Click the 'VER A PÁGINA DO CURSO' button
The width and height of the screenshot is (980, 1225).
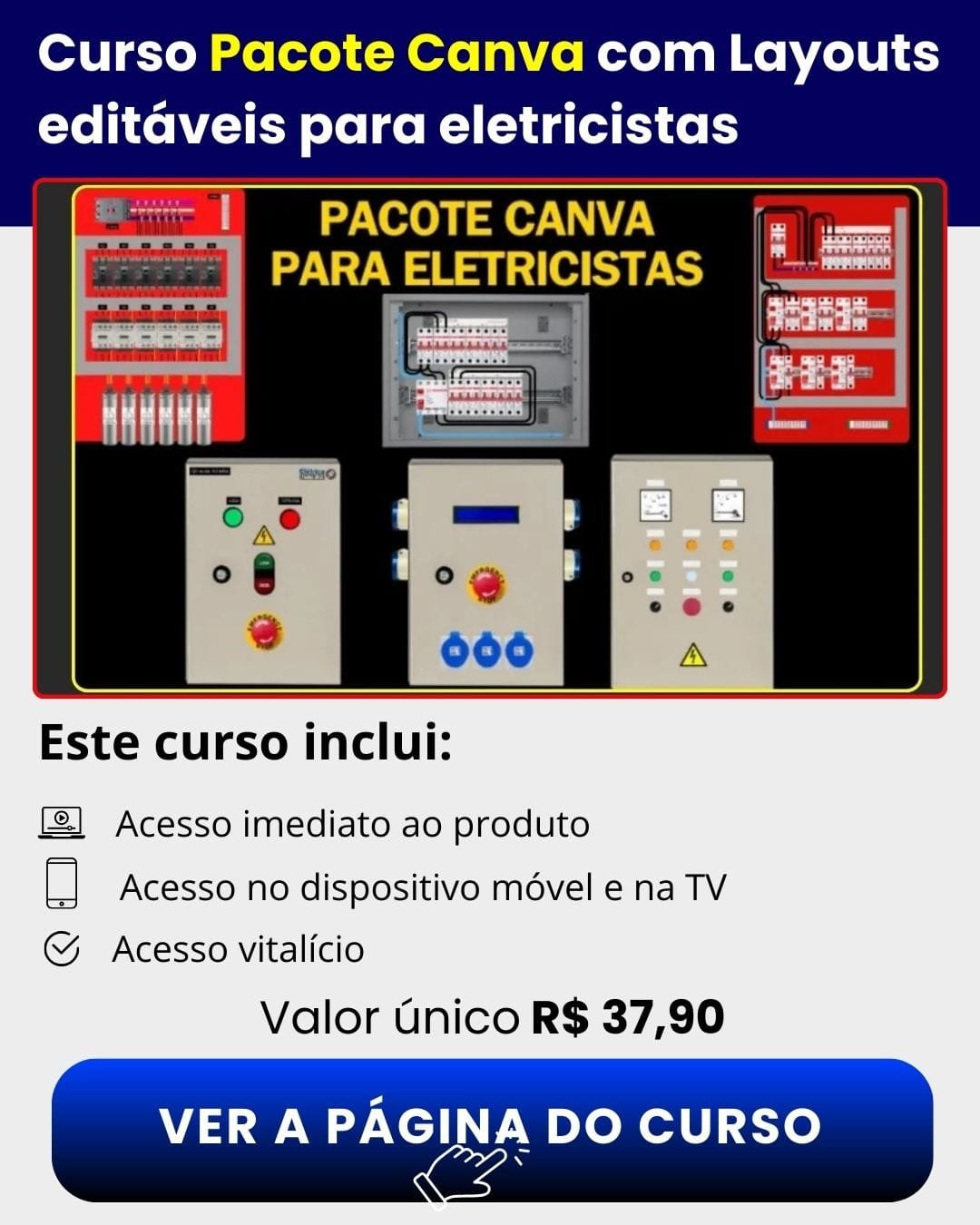[490, 1123]
